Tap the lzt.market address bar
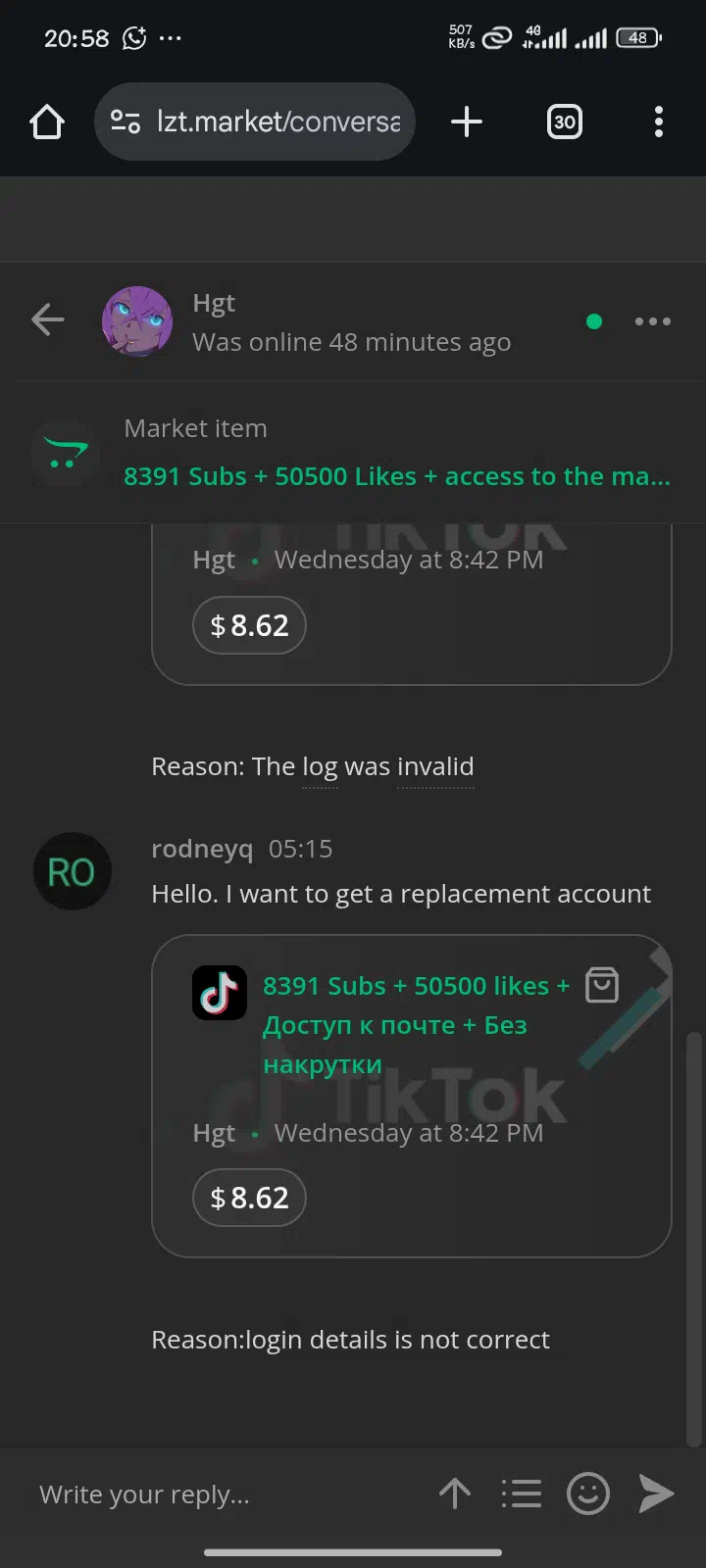706x1568 pixels. [255, 122]
